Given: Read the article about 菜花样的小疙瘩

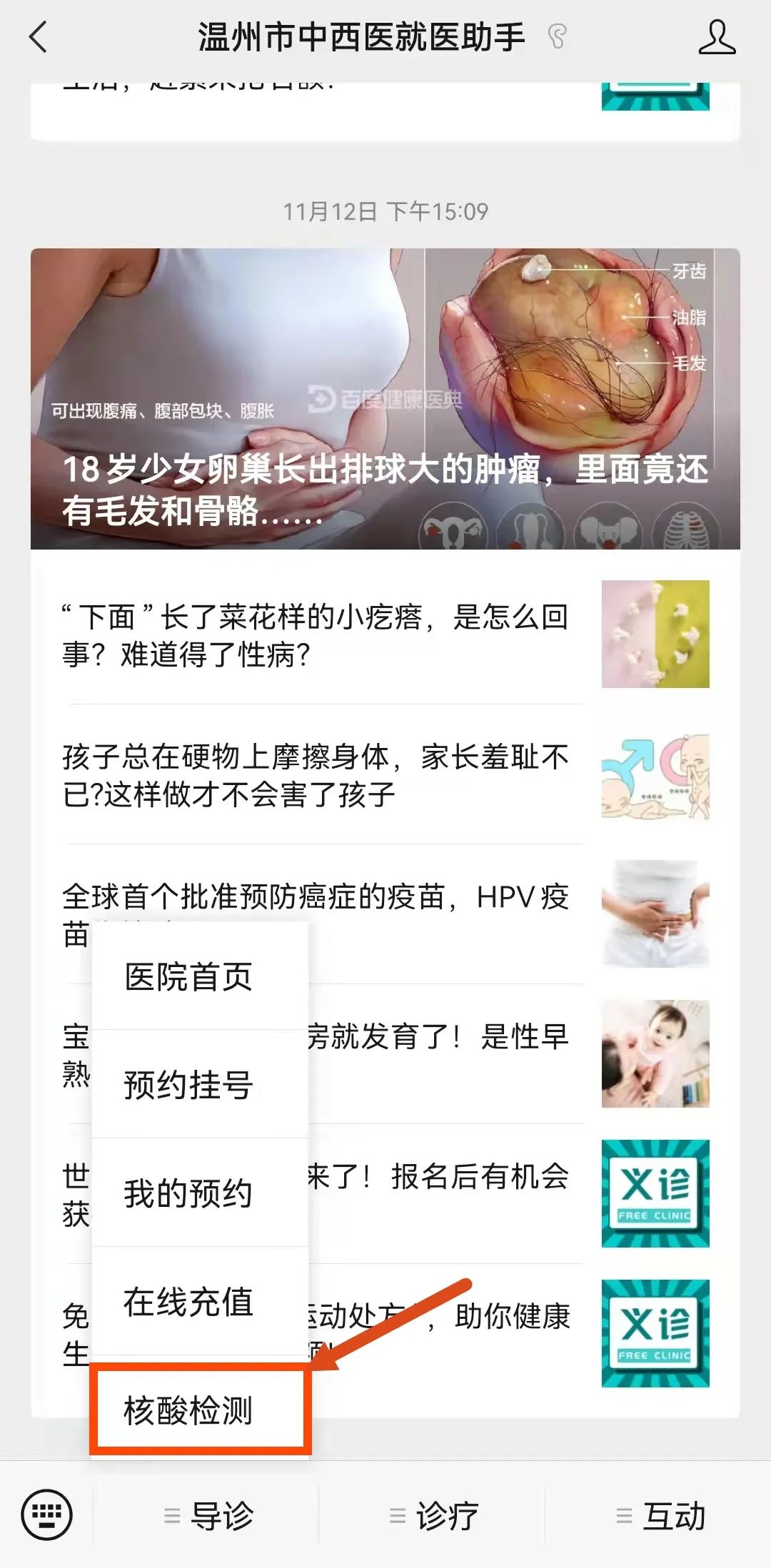Looking at the screenshot, I should coord(385,635).
